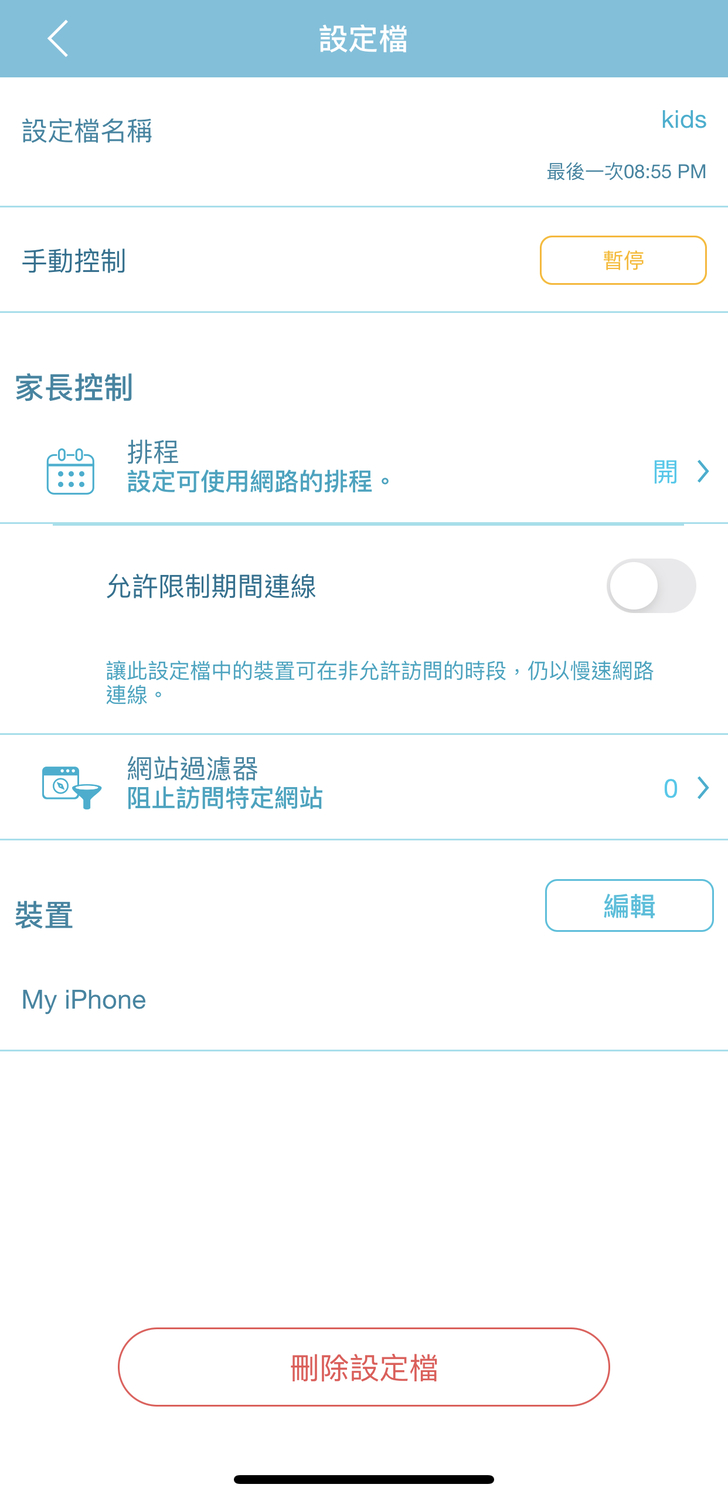Tap the 刪除設定檔 delete button
The image size is (728, 1498).
point(364,1367)
